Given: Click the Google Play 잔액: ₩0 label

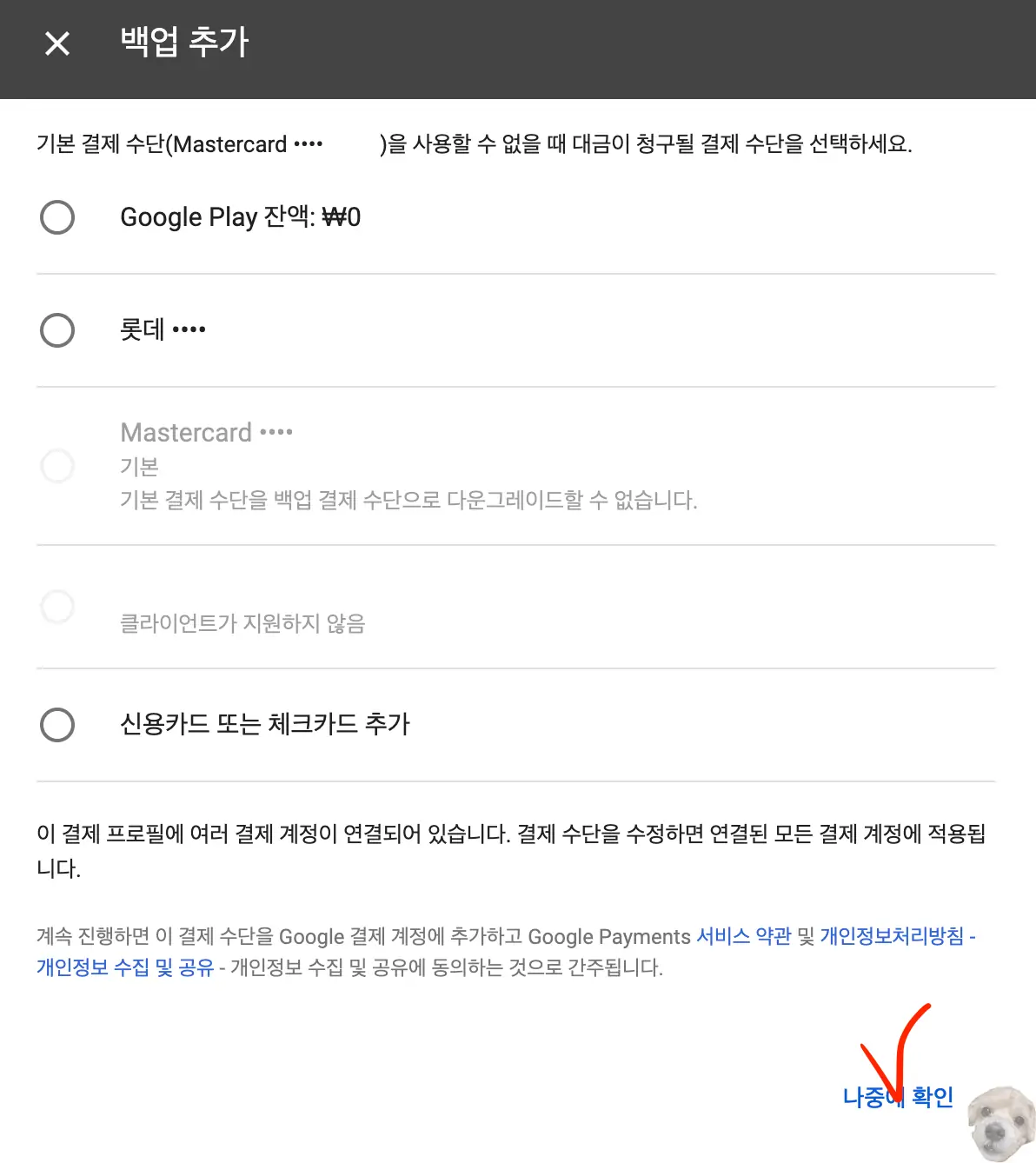Looking at the screenshot, I should (x=241, y=217).
